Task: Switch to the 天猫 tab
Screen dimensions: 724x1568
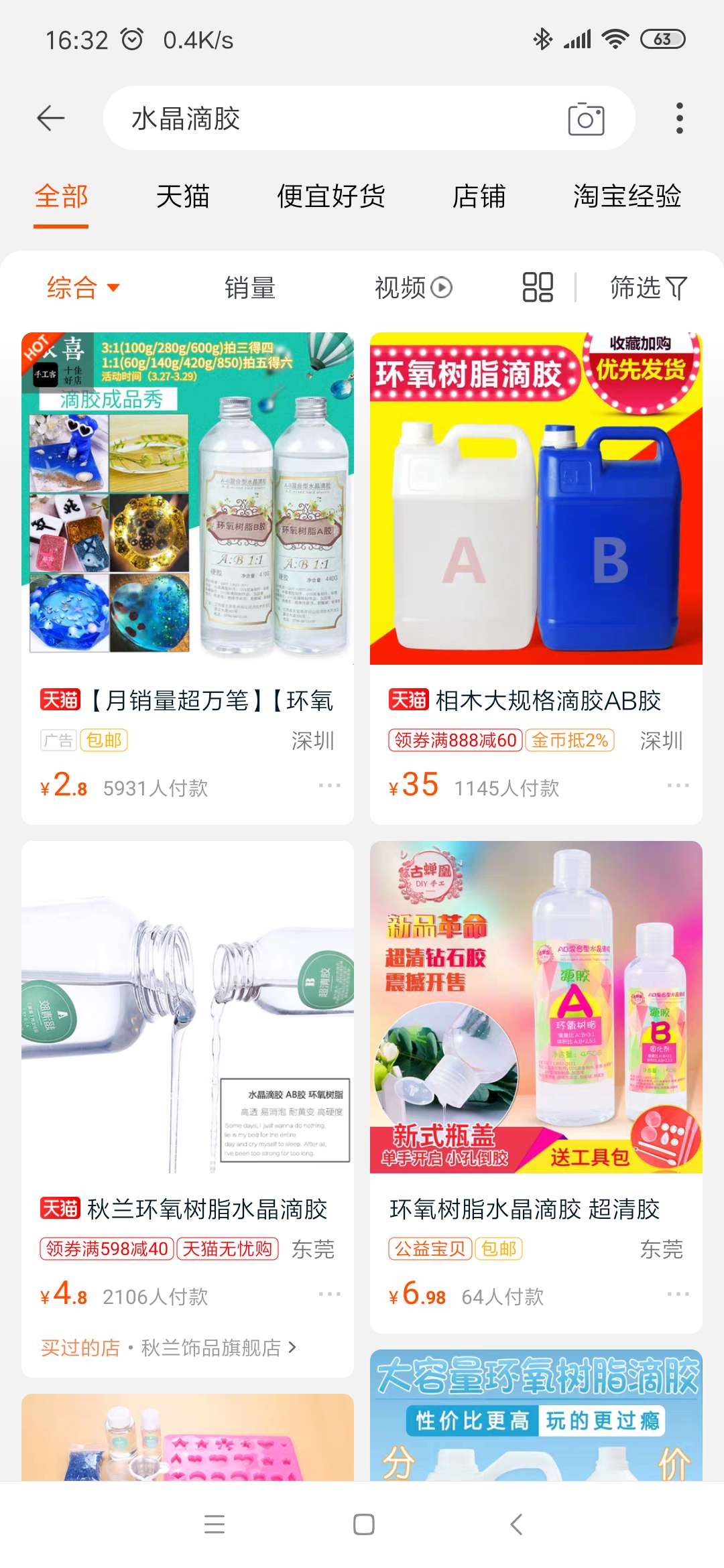Action: [x=182, y=197]
